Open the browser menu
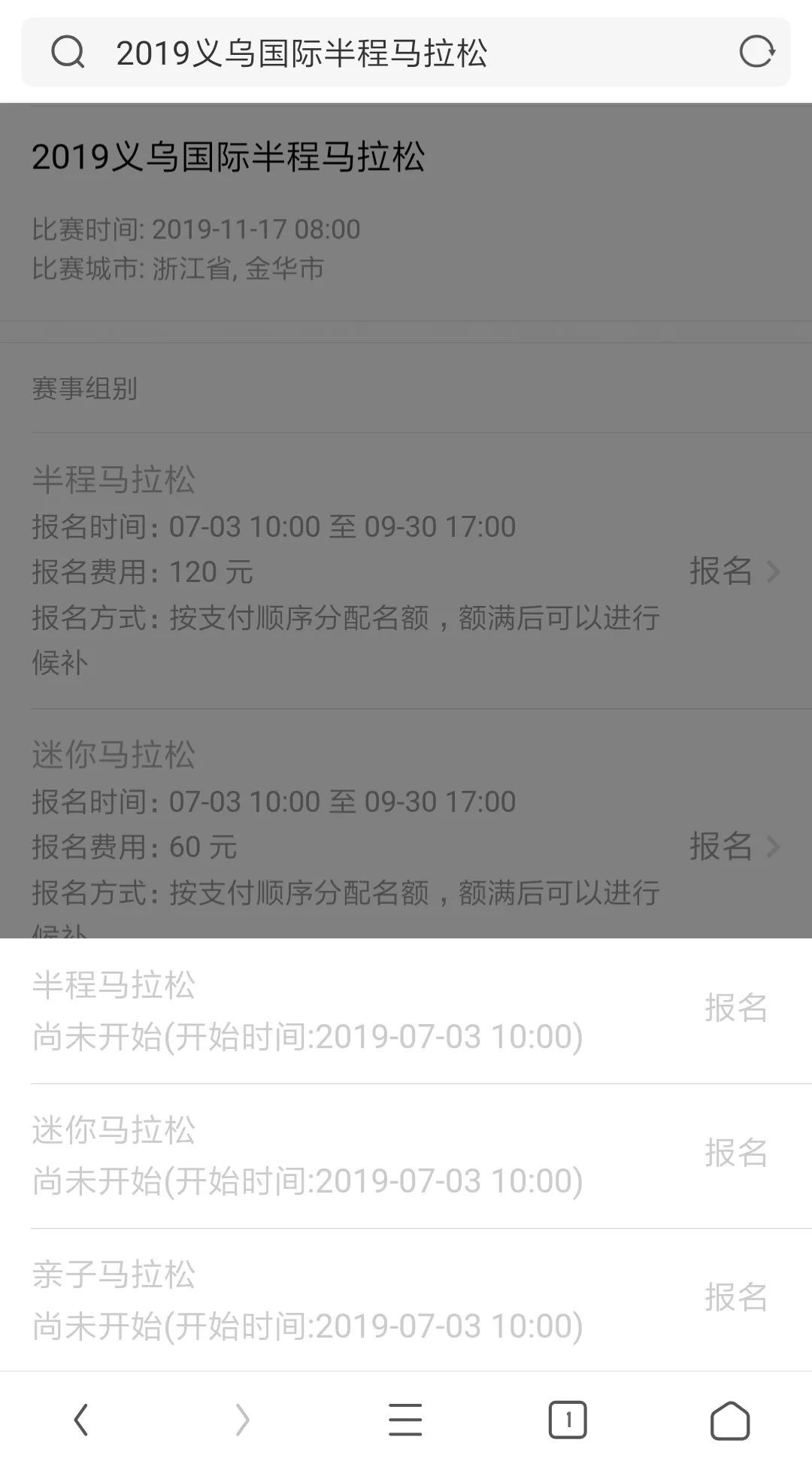 (405, 1420)
